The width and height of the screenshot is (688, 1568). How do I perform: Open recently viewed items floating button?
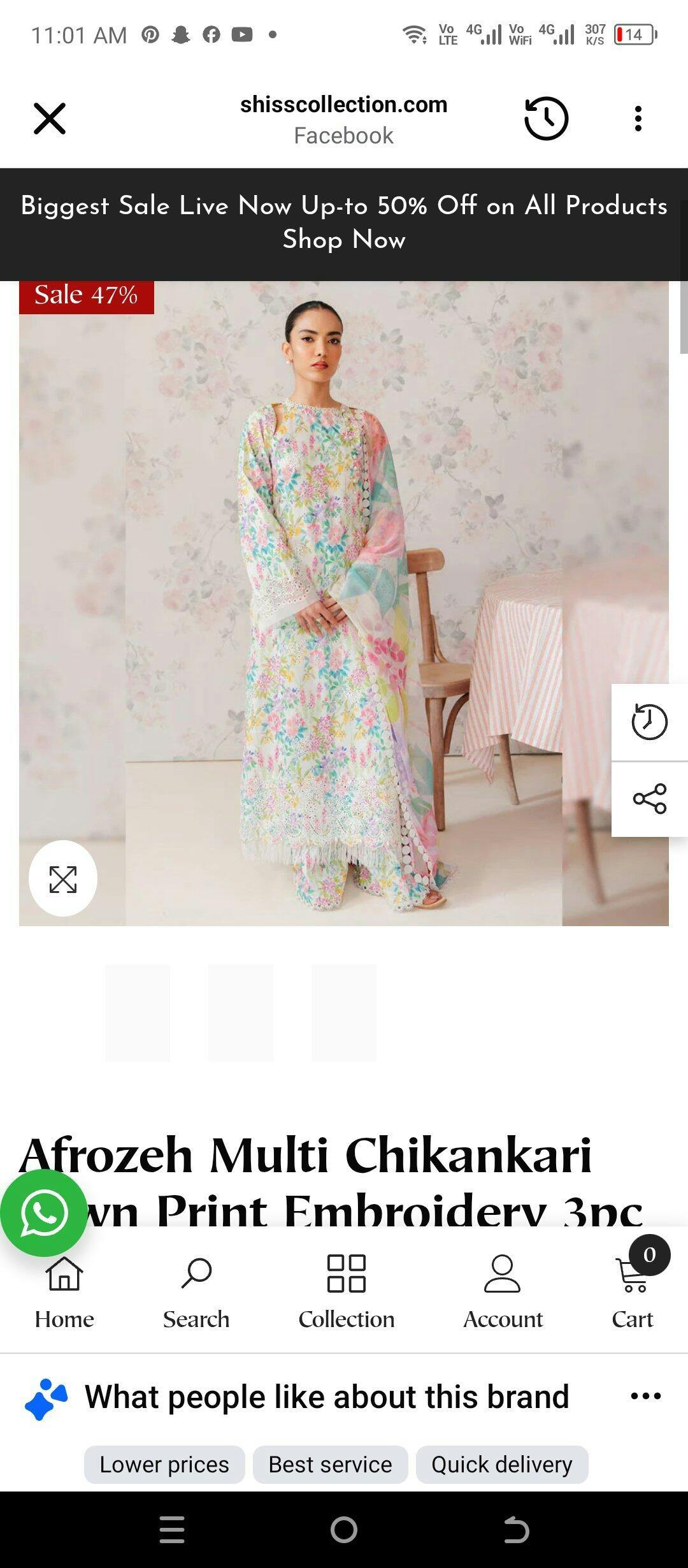pos(649,722)
